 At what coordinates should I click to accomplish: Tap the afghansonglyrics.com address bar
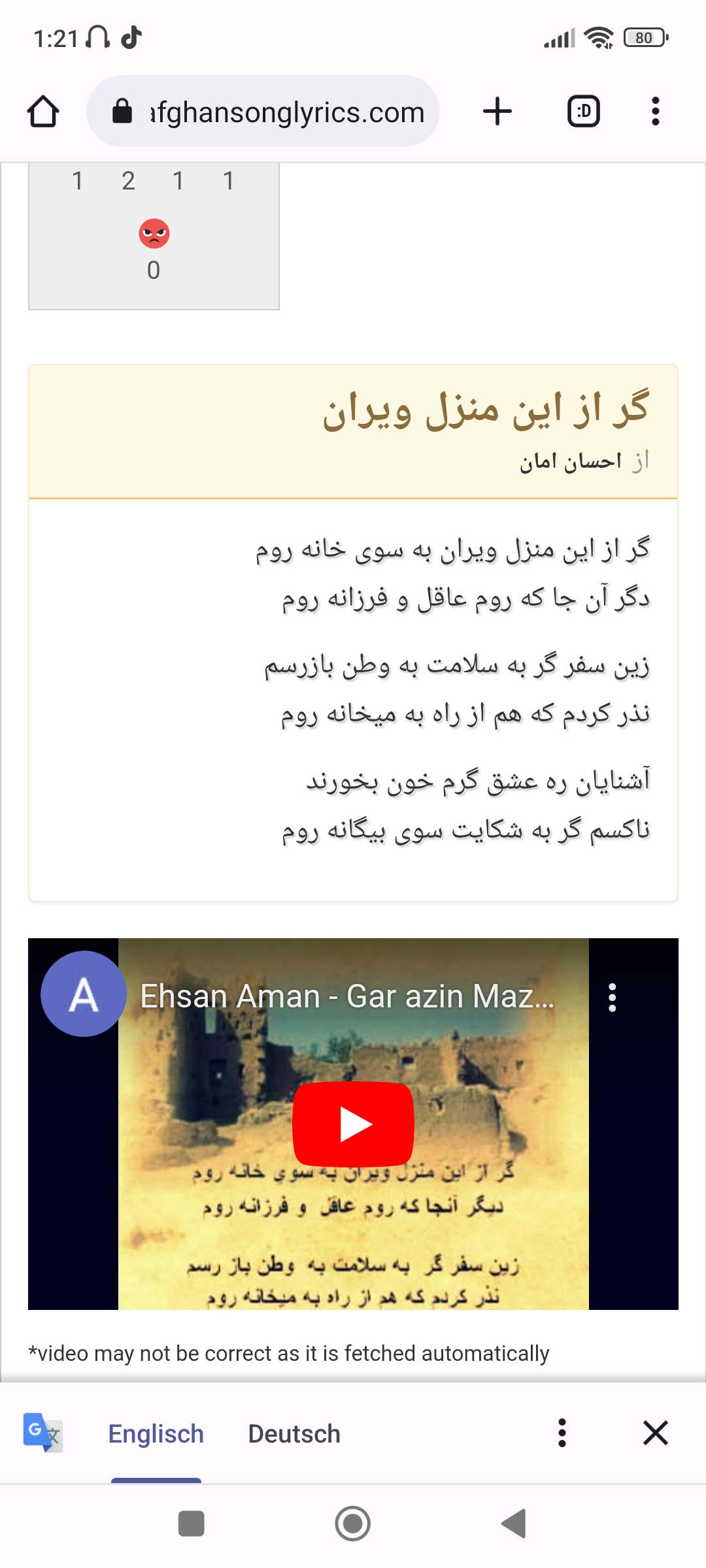pyautogui.click(x=275, y=112)
